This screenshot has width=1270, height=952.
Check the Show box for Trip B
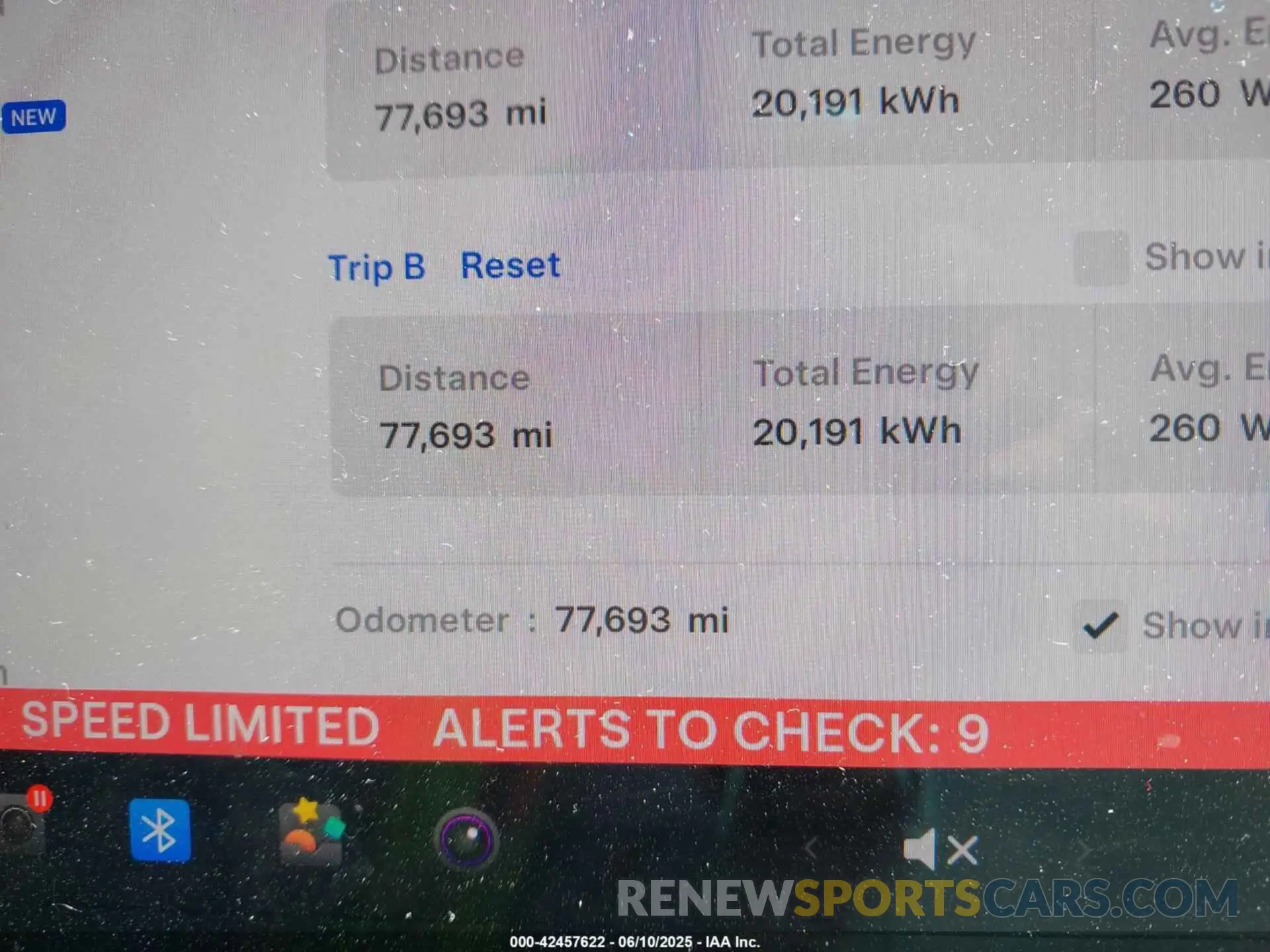click(1101, 258)
